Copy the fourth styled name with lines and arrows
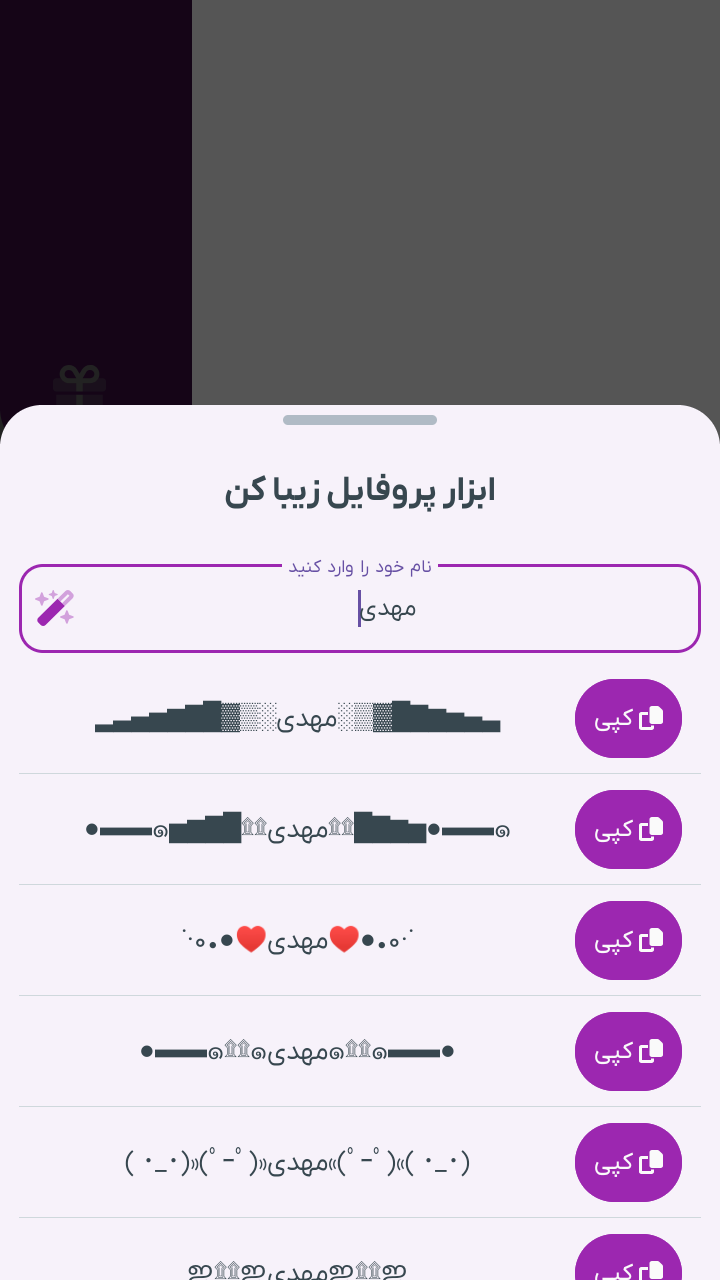The width and height of the screenshot is (720, 1280). pos(628,1051)
